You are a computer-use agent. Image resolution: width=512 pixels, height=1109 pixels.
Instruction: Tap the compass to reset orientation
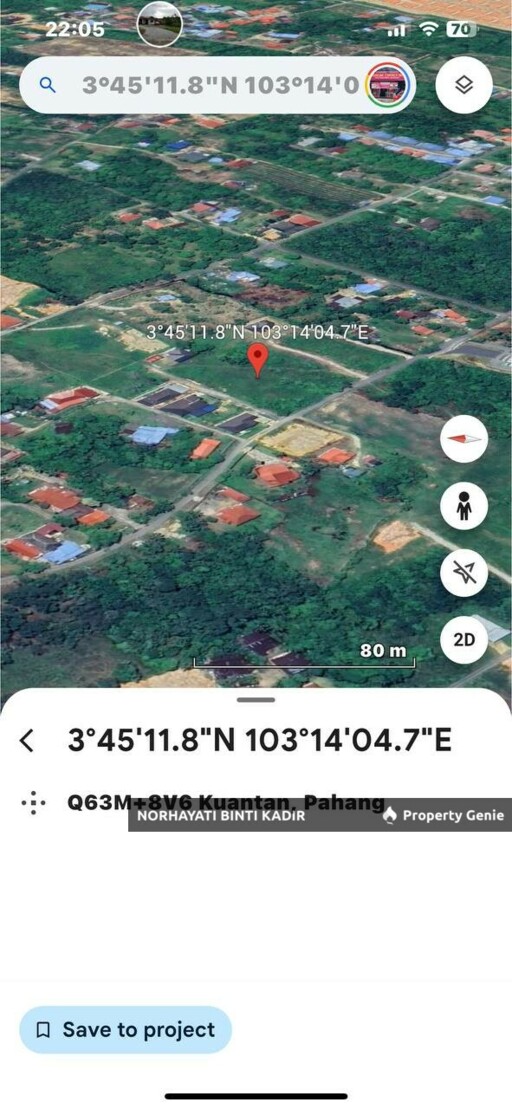click(464, 439)
